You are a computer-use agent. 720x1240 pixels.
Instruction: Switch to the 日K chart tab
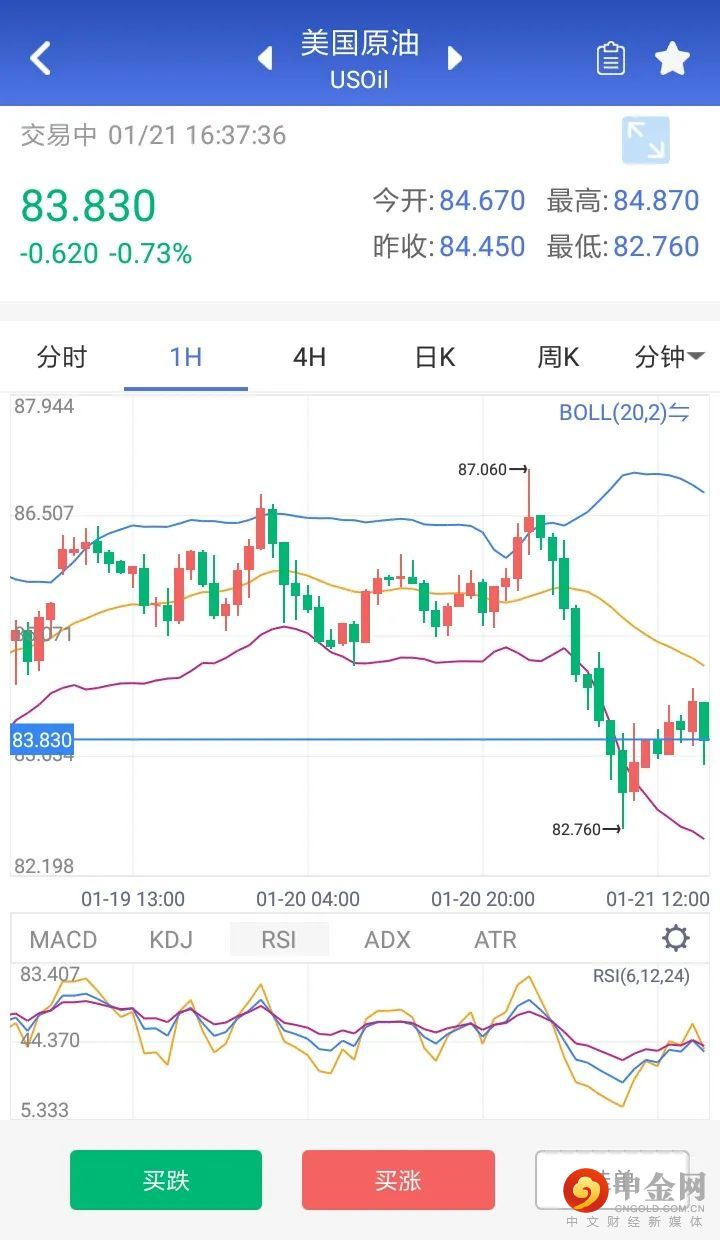point(434,357)
